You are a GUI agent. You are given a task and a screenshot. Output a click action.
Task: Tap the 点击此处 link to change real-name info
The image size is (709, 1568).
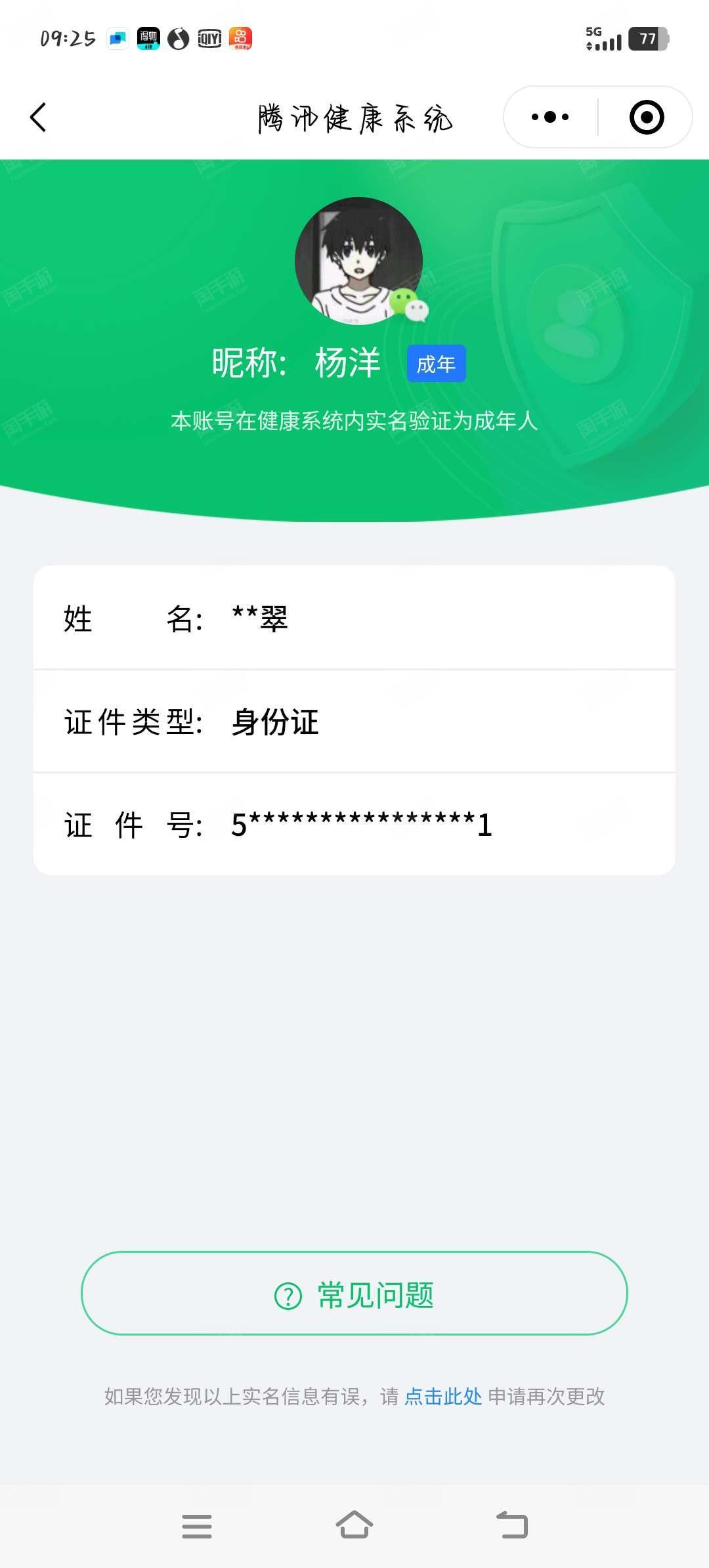coord(443,1397)
